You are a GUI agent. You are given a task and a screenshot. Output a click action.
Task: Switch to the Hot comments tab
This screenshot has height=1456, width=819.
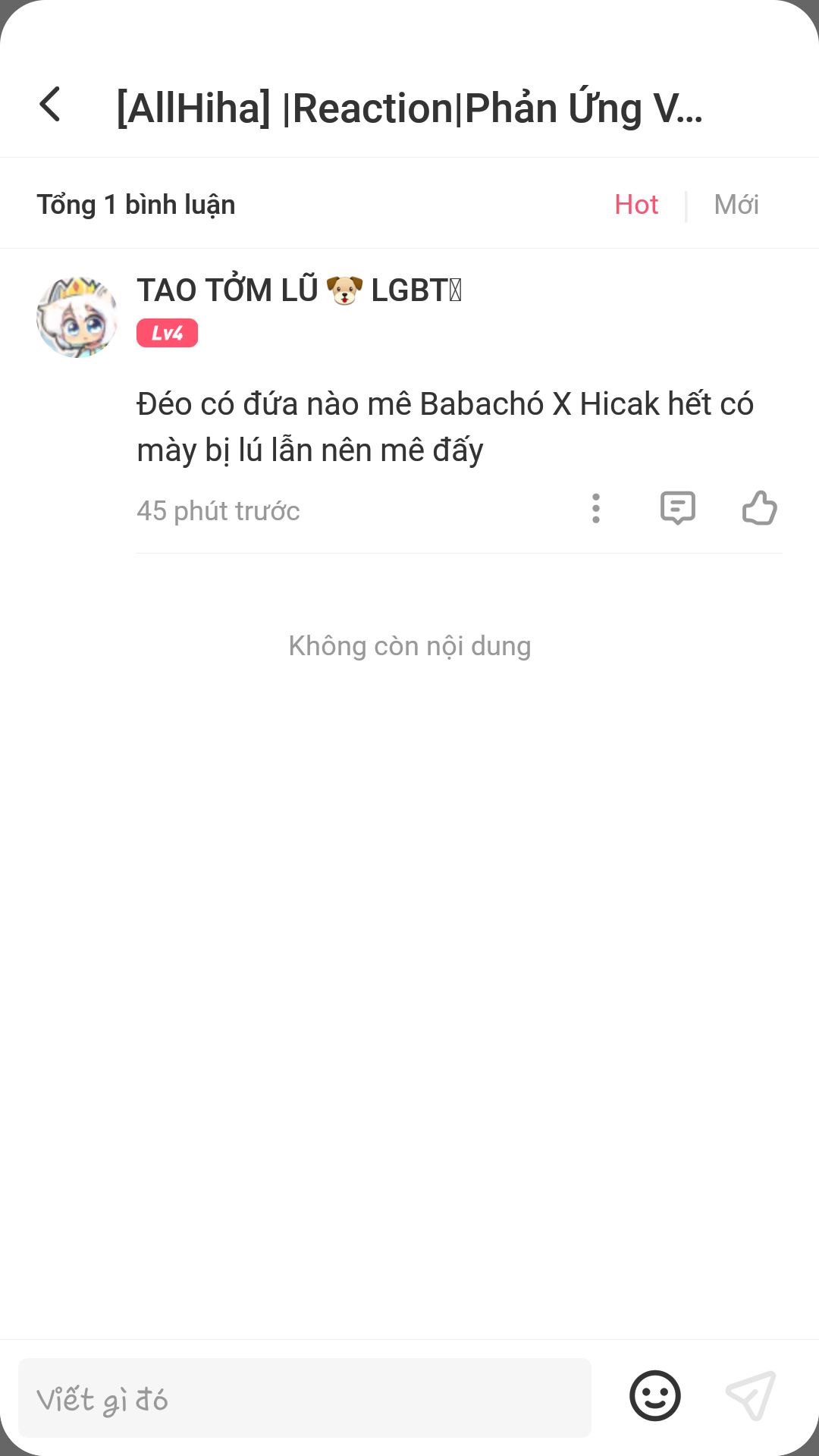635,205
